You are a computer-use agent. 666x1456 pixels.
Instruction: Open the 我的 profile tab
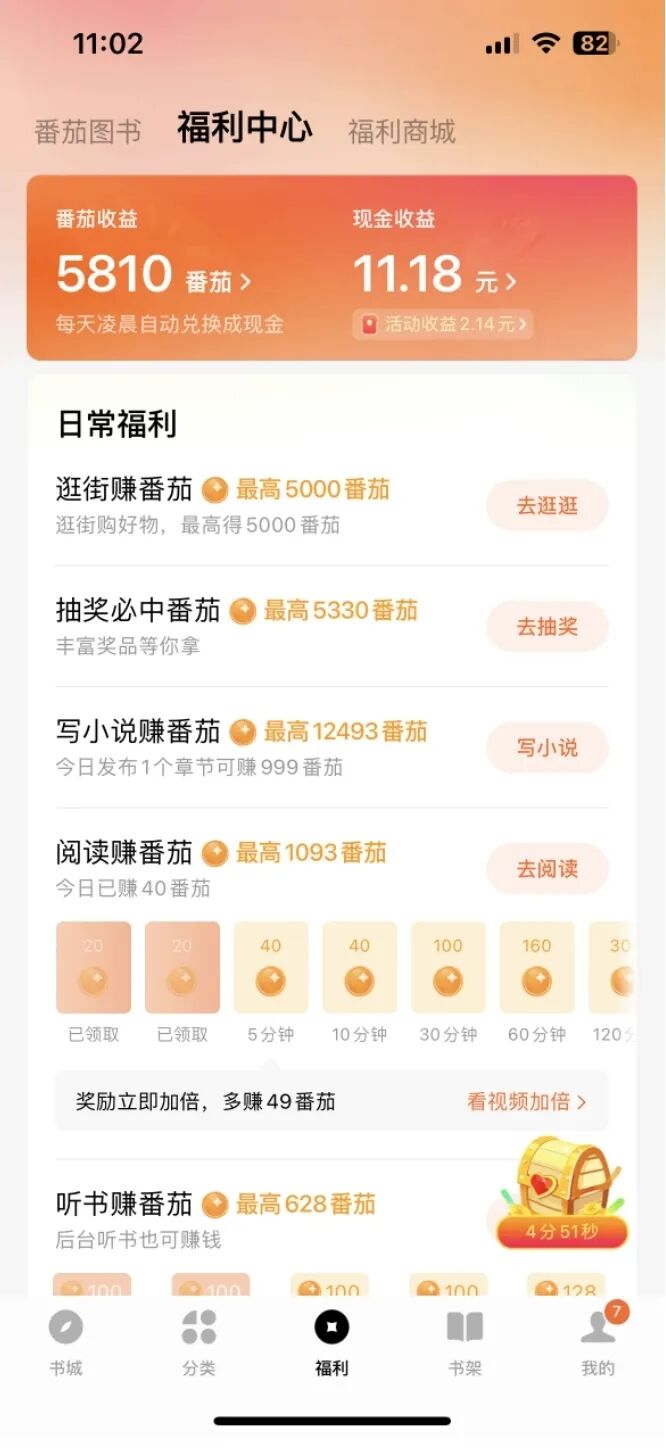click(x=598, y=1343)
